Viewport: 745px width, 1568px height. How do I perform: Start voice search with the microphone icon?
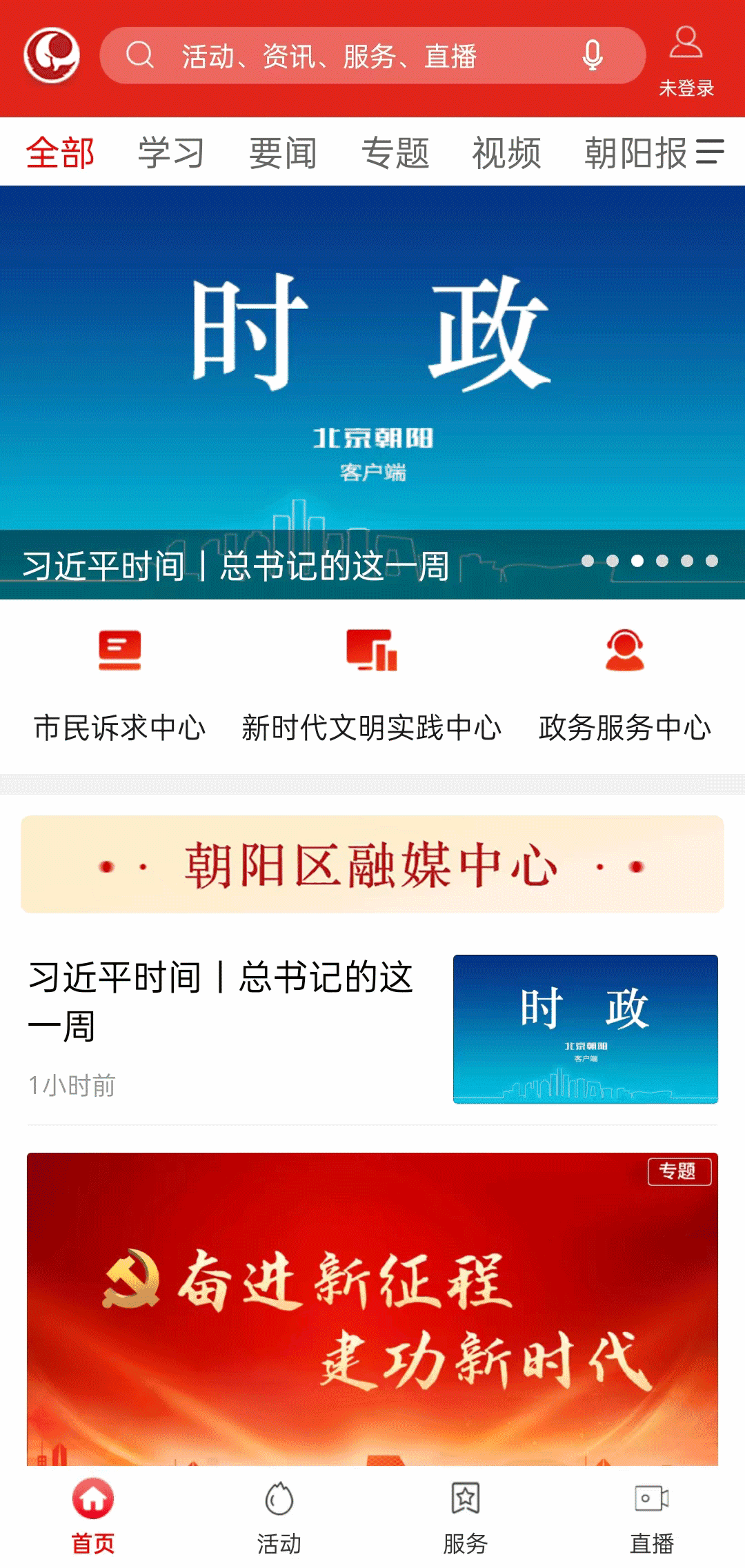[593, 56]
